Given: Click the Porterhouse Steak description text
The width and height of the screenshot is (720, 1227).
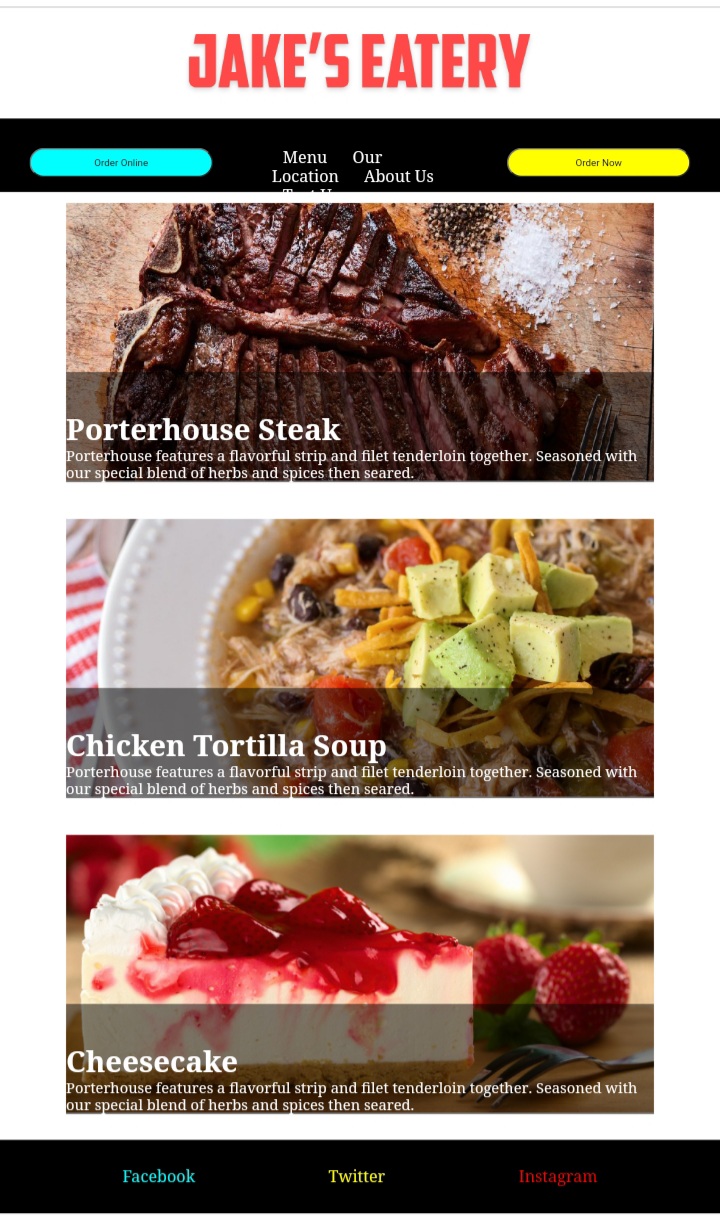Looking at the screenshot, I should [x=350, y=464].
